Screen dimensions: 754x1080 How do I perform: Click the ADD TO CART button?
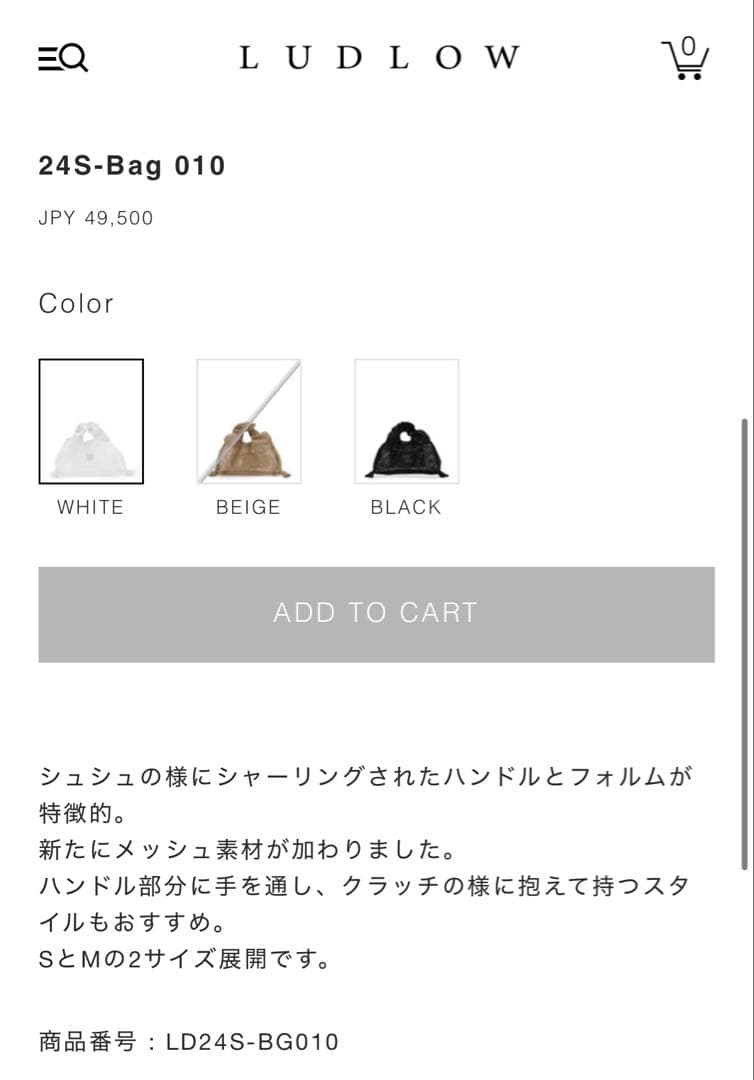377,613
